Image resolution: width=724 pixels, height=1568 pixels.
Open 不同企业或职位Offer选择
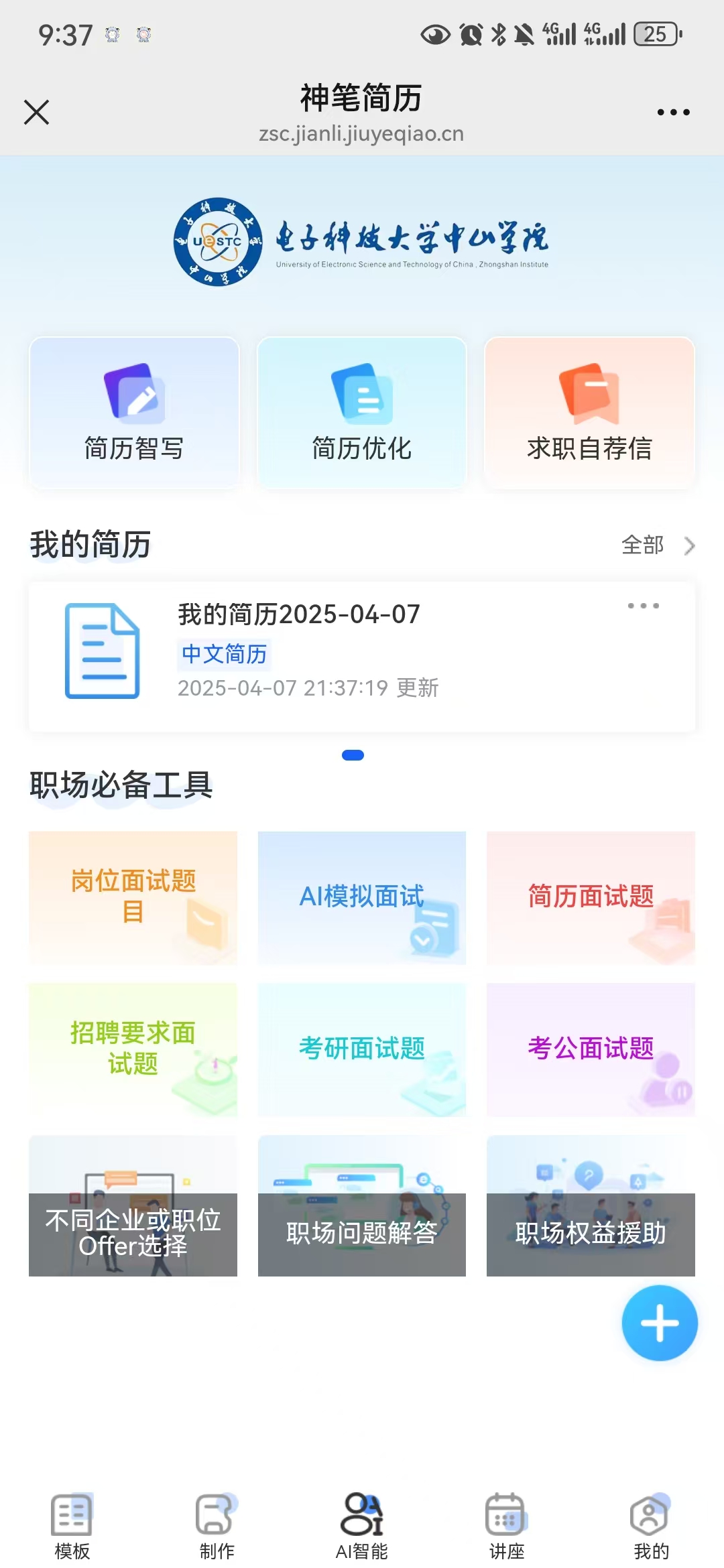pos(133,1206)
